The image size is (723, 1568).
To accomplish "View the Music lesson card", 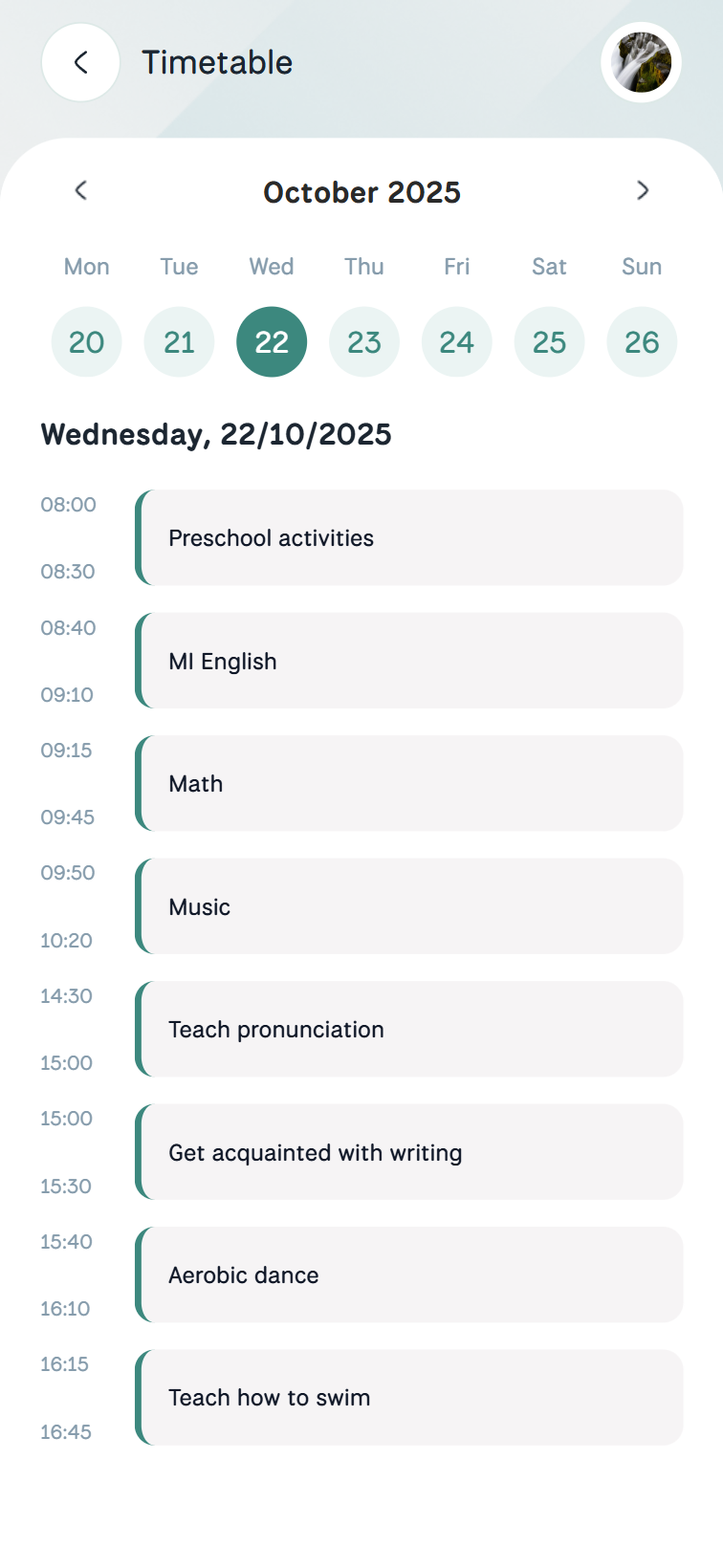I will [x=409, y=906].
